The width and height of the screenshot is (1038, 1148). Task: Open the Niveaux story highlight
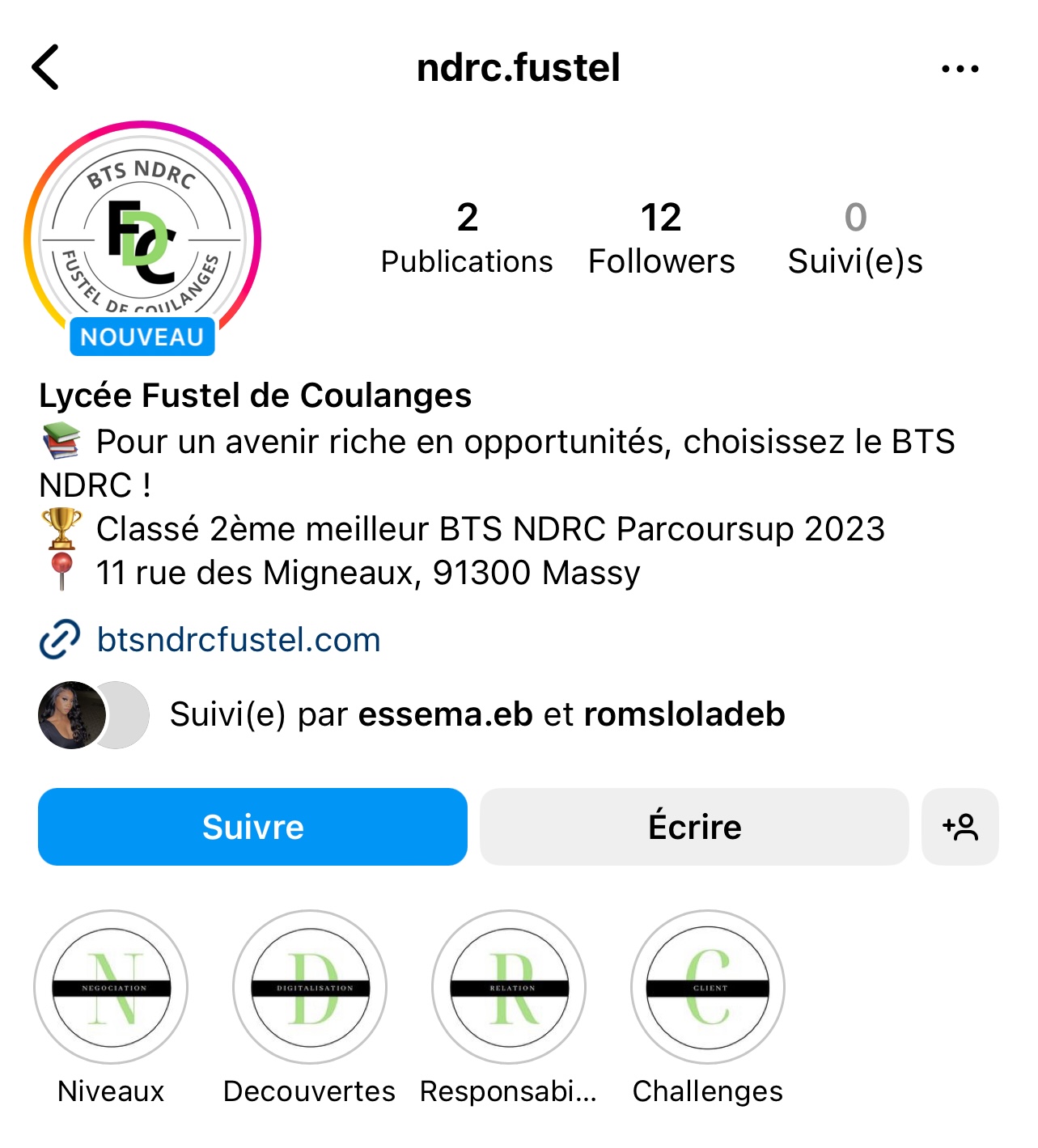pos(112,987)
